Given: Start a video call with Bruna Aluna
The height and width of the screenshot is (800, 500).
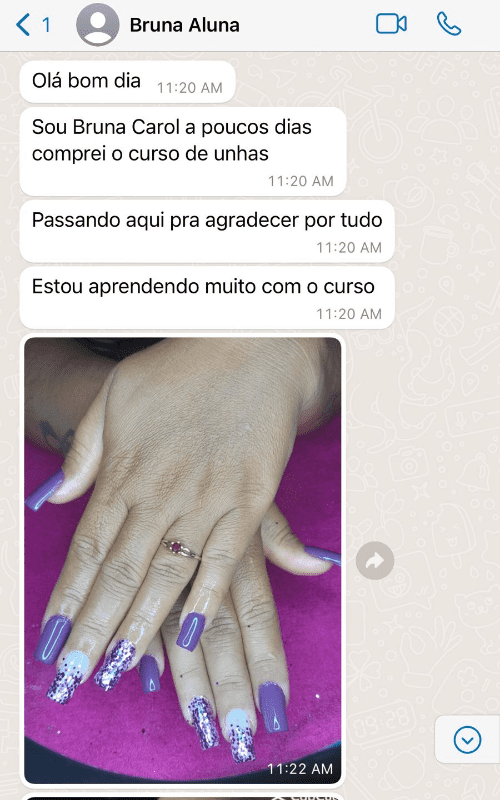Looking at the screenshot, I should 391,24.
